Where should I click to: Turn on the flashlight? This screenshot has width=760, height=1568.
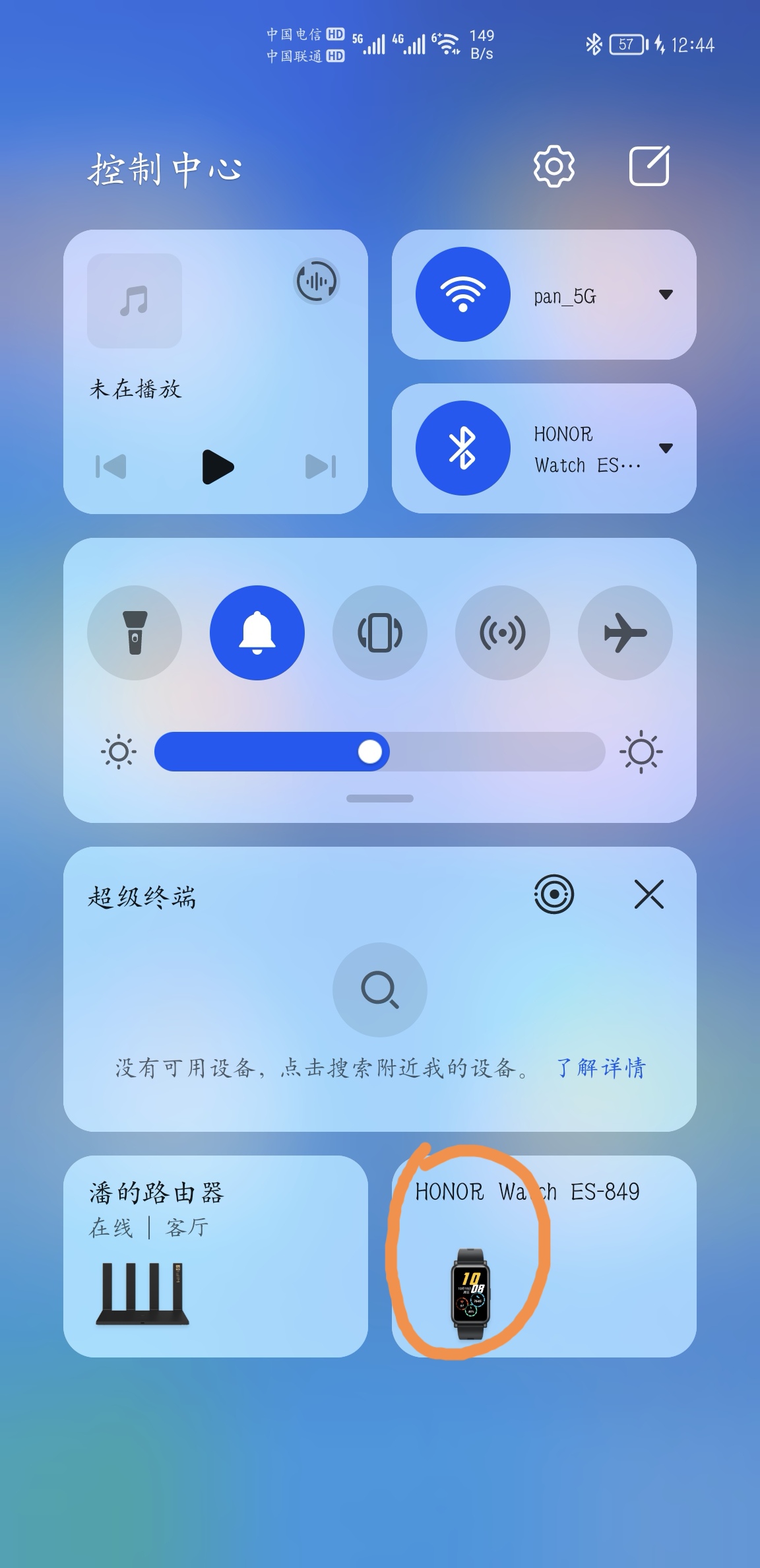pyautogui.click(x=135, y=632)
